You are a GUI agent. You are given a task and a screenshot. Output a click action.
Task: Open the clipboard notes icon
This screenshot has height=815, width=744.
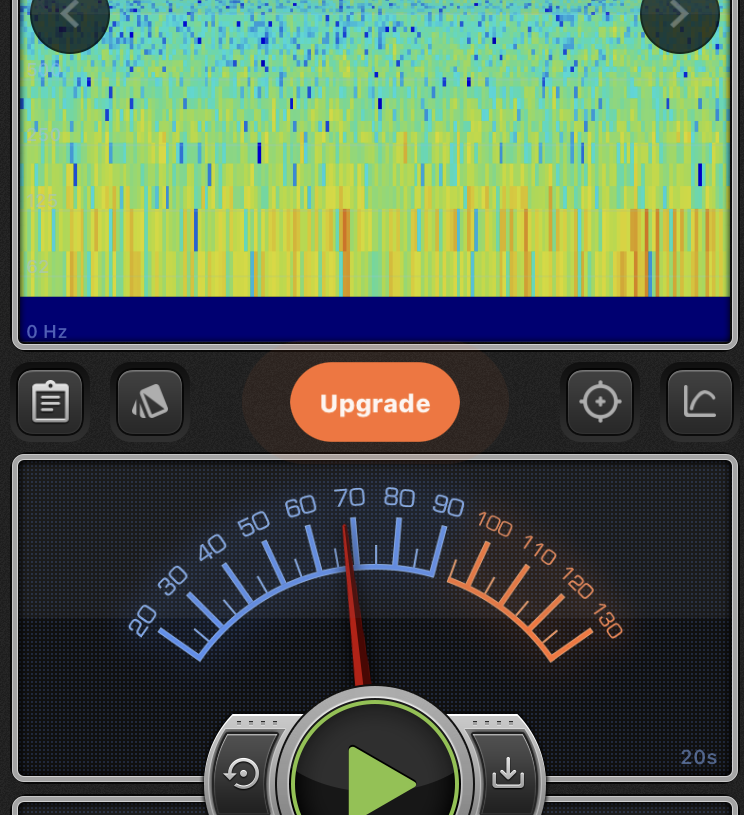click(50, 402)
